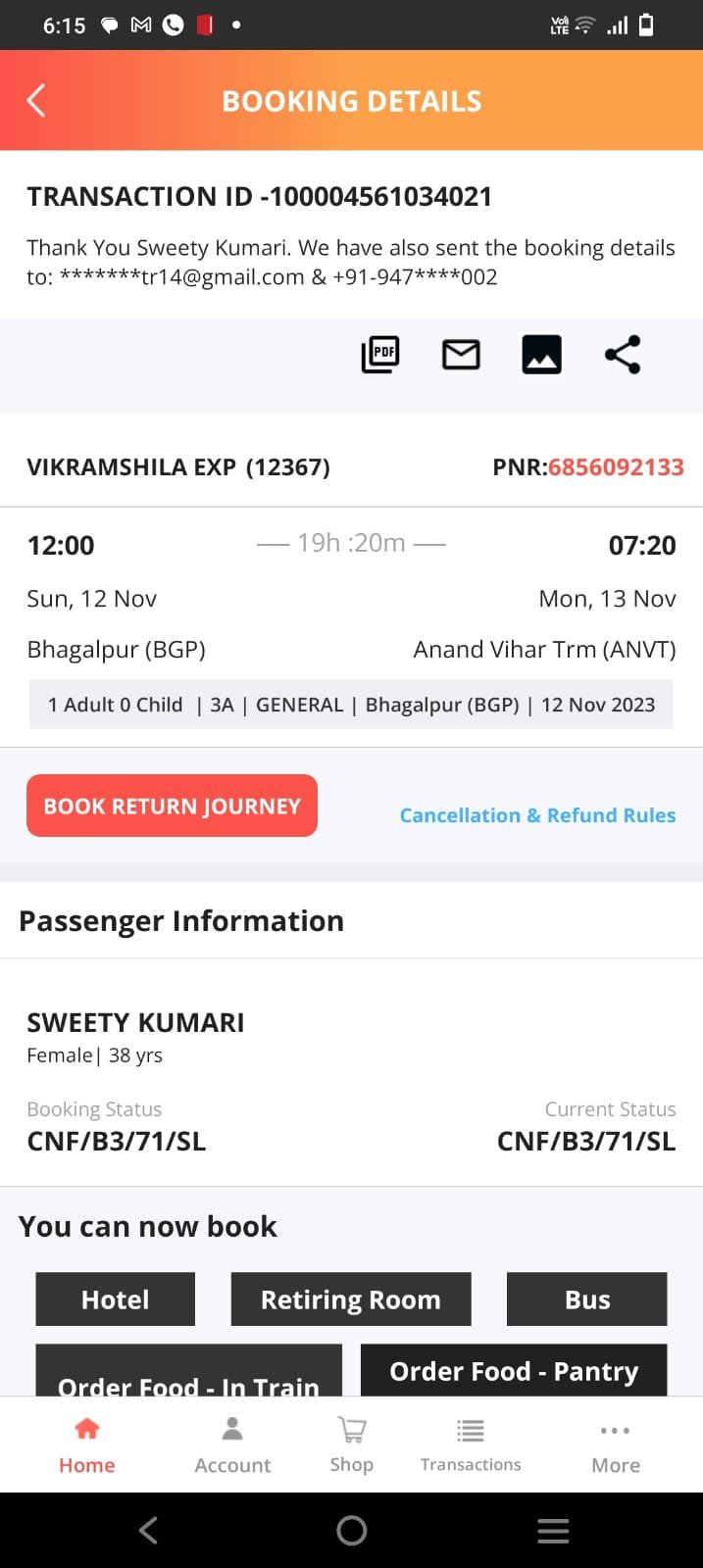The width and height of the screenshot is (703, 1568).
Task: Tap Book Return Journey button
Action: click(172, 806)
